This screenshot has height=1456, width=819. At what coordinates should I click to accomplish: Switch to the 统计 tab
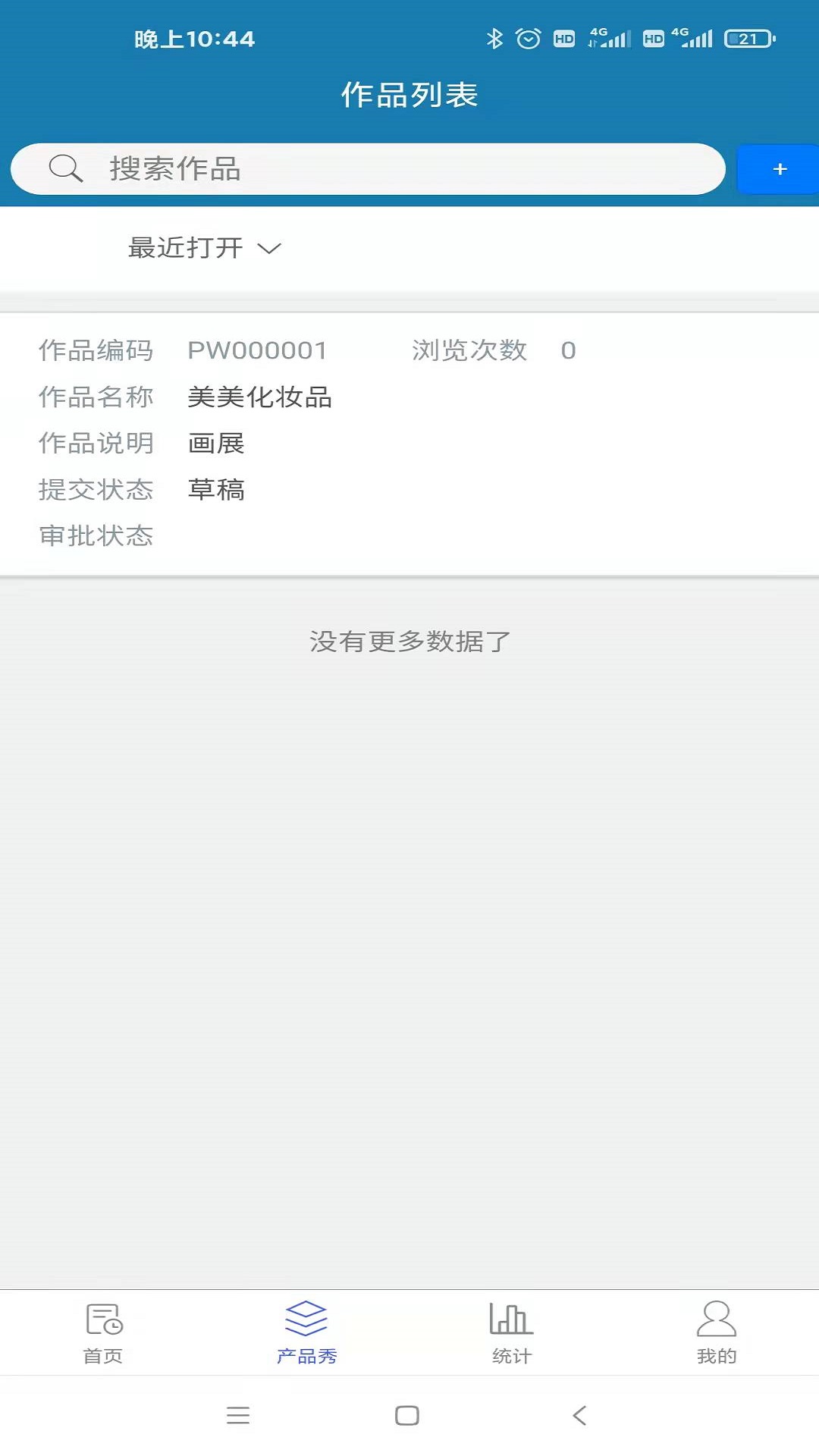pos(512,1332)
